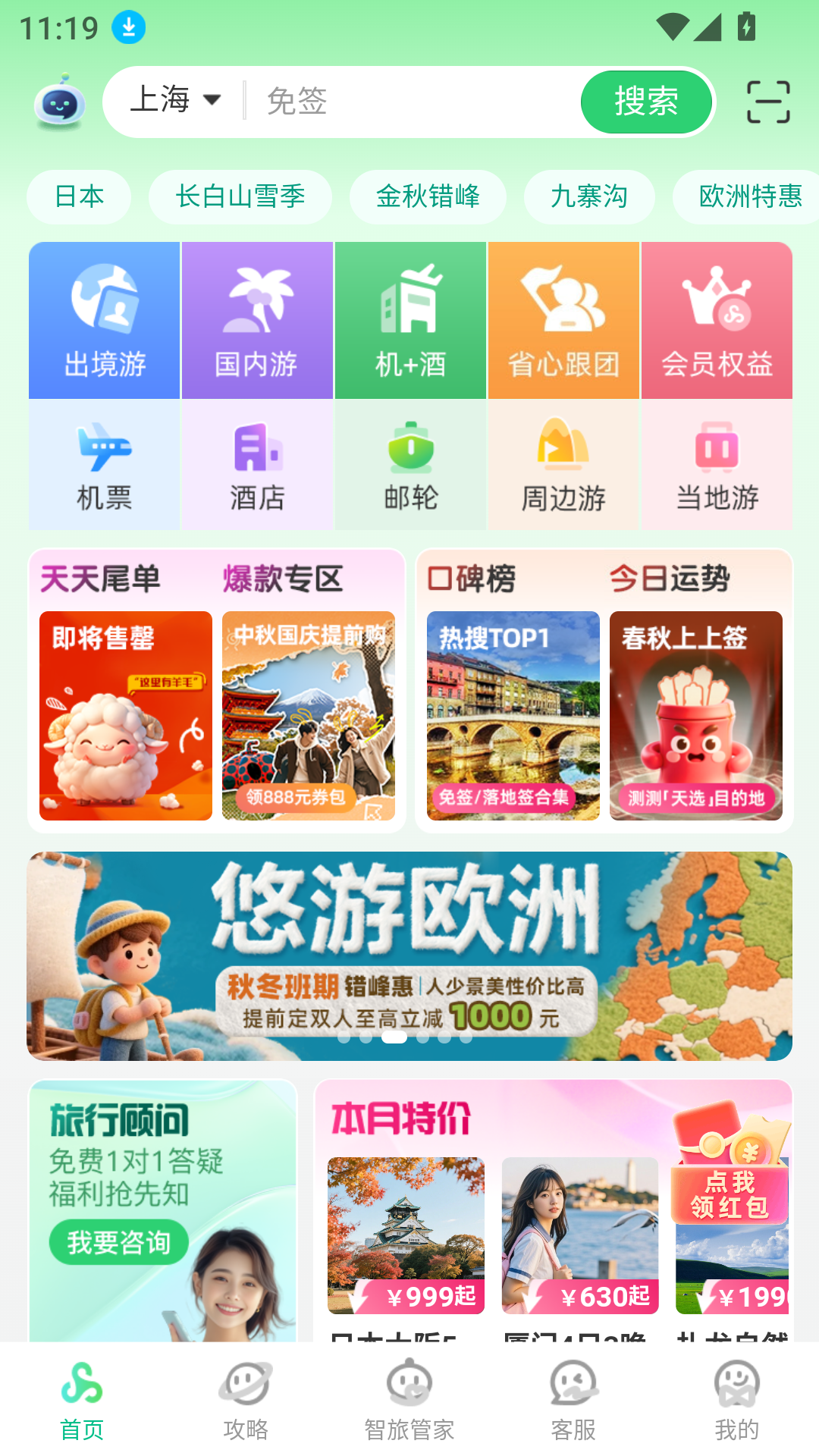The width and height of the screenshot is (819, 1456).
Task: Open the 出境游 category
Action: pos(105,320)
